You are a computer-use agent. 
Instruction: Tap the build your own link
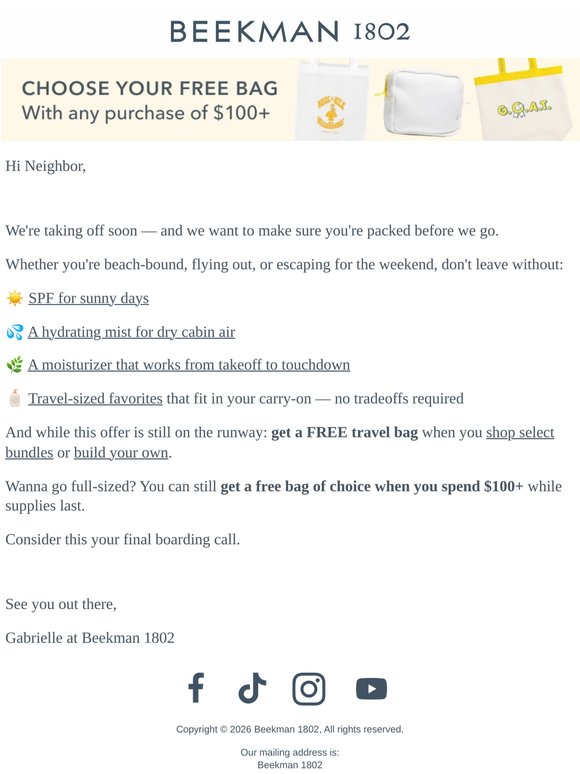121,453
